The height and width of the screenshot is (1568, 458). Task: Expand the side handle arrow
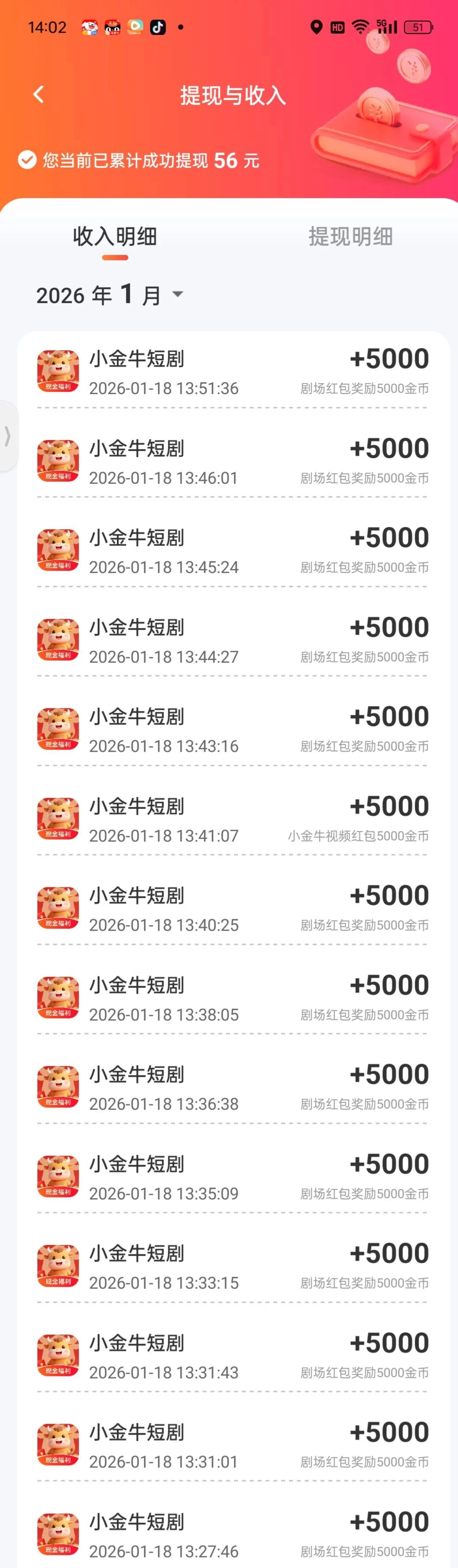point(7,436)
